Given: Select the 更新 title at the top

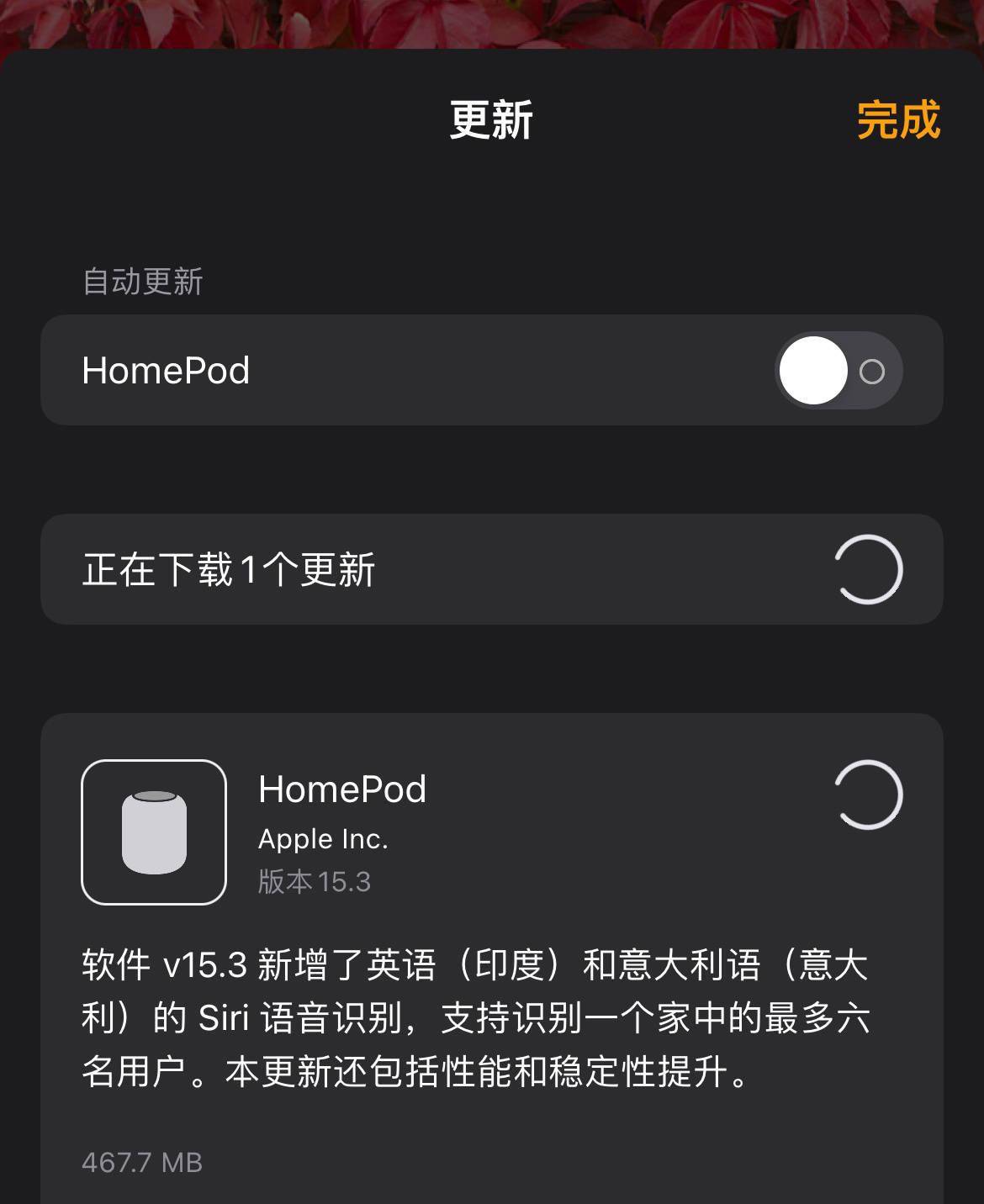Looking at the screenshot, I should coord(492,119).
